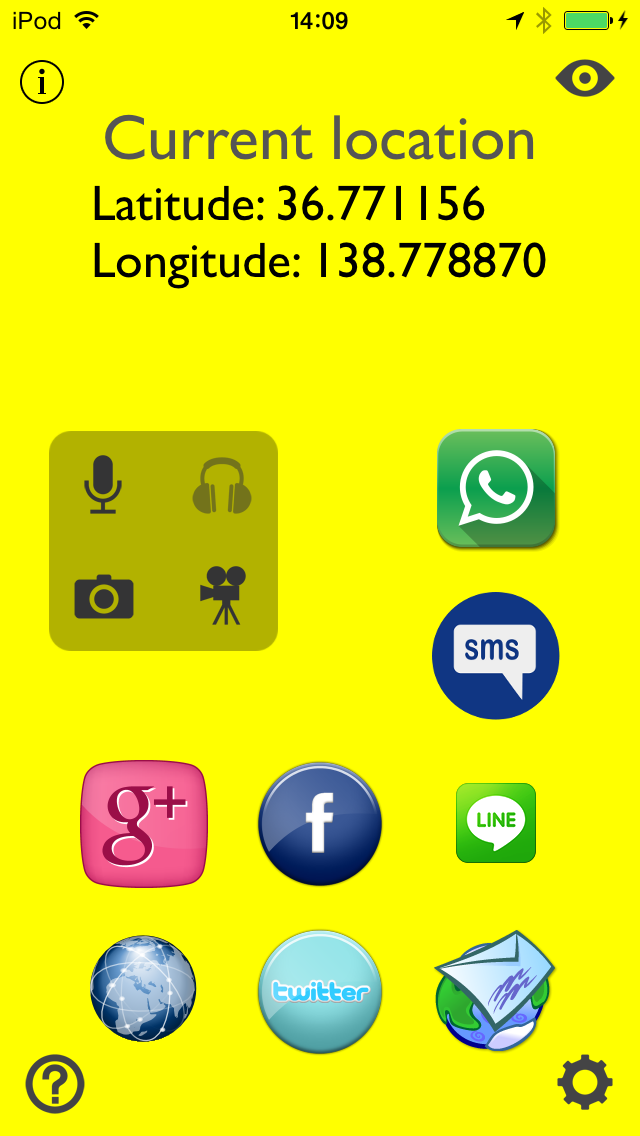This screenshot has width=640, height=1136.
Task: Open help question mark
Action: pos(55,1084)
